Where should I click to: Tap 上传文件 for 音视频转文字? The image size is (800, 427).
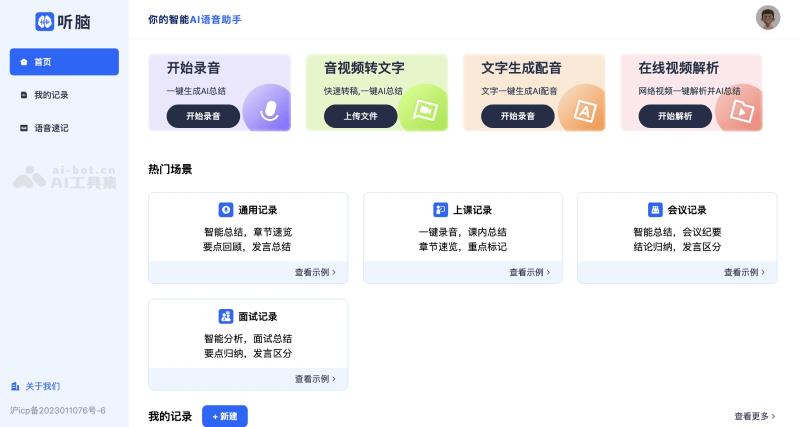(x=360, y=116)
